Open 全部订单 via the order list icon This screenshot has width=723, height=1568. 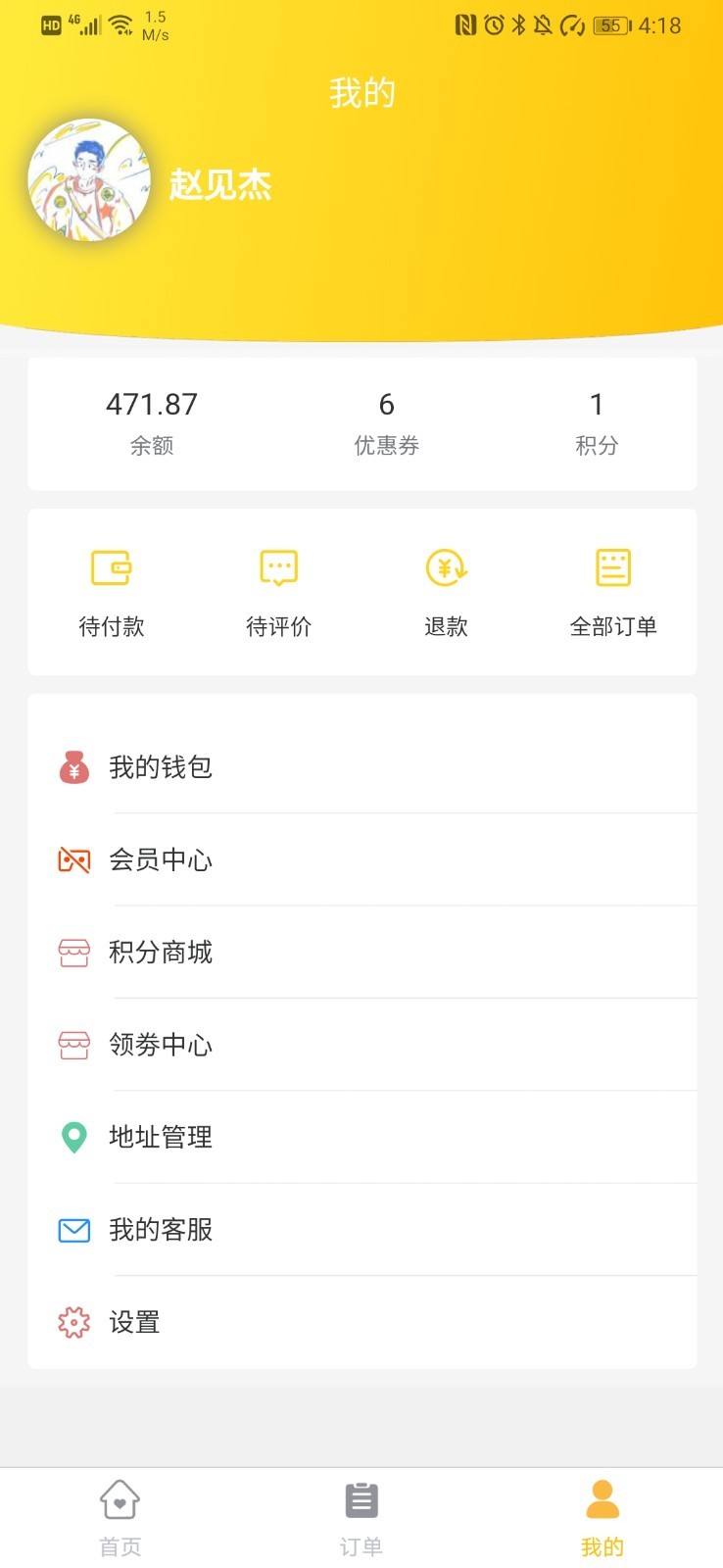point(612,567)
